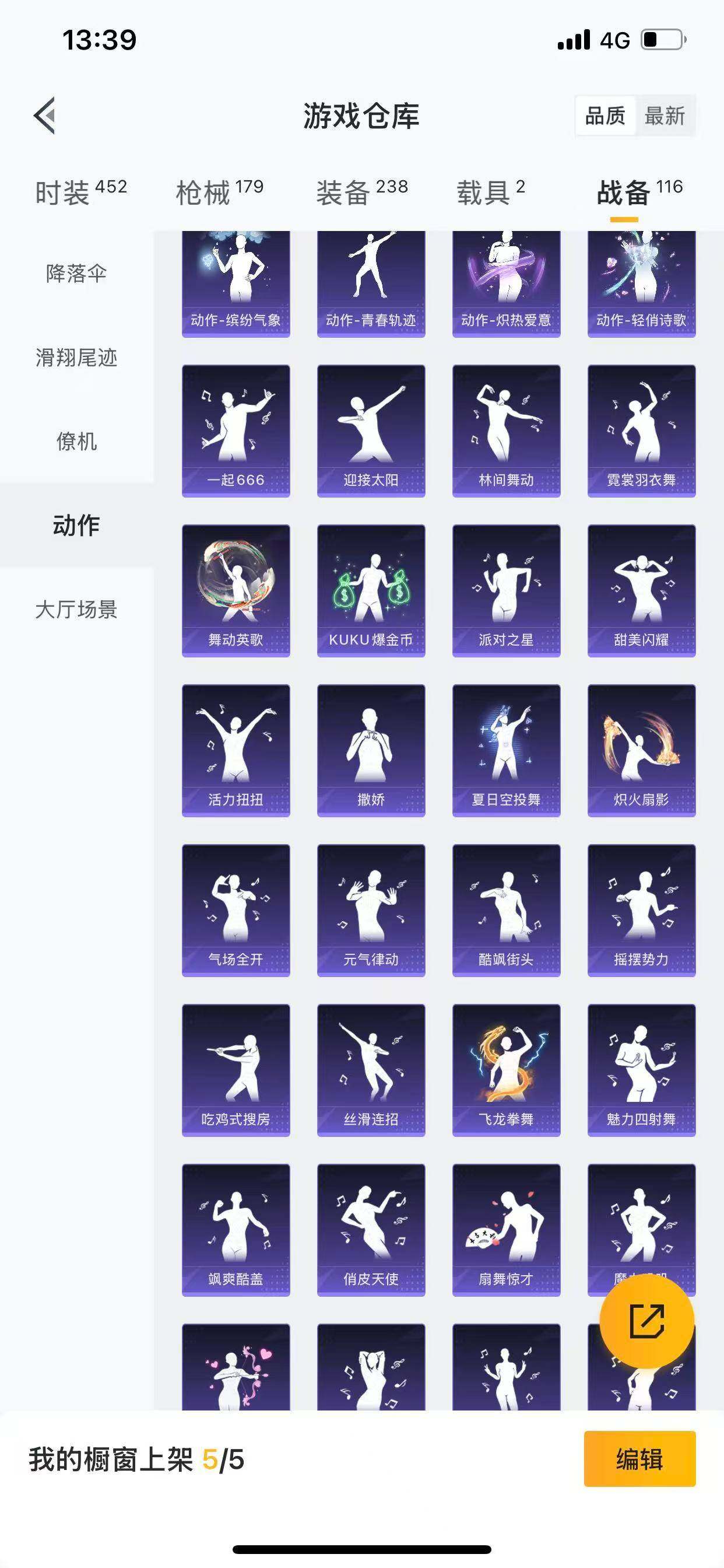Go back with the arrow button
This screenshot has width=724, height=1568.
point(44,117)
